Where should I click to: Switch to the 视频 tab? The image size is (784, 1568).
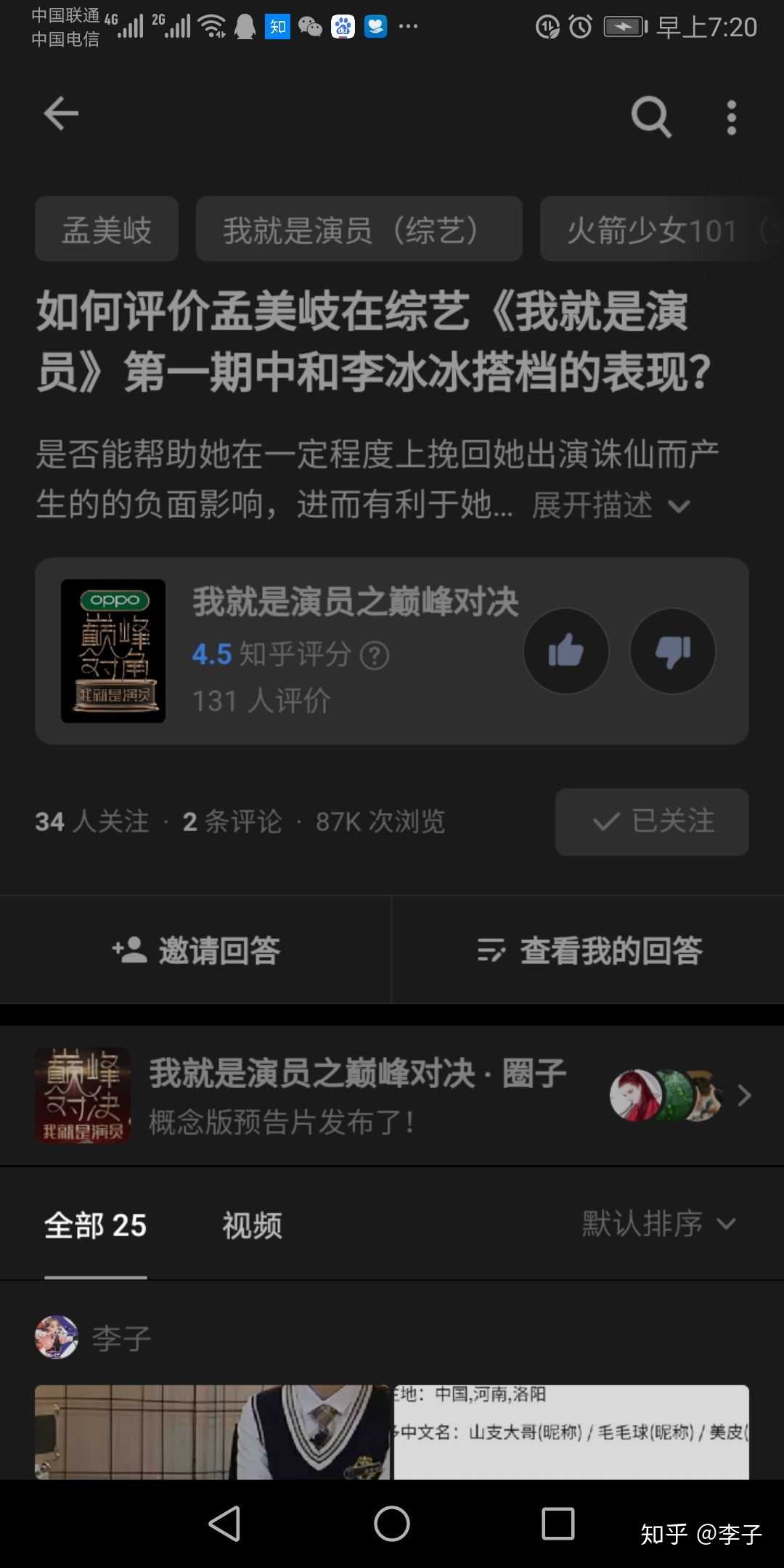coord(252,1225)
